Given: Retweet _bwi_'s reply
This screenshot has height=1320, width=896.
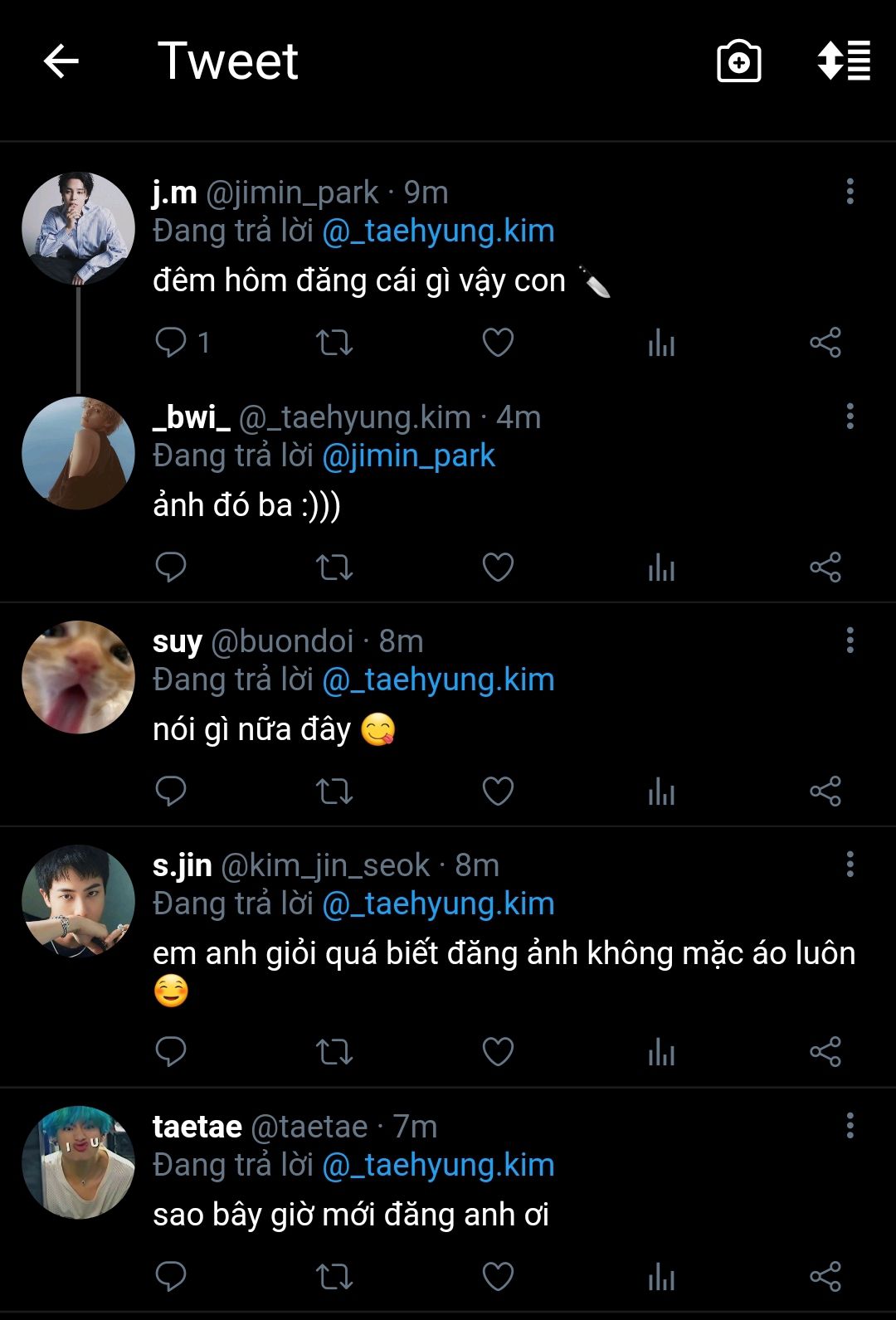Looking at the screenshot, I should pyautogui.click(x=334, y=567).
